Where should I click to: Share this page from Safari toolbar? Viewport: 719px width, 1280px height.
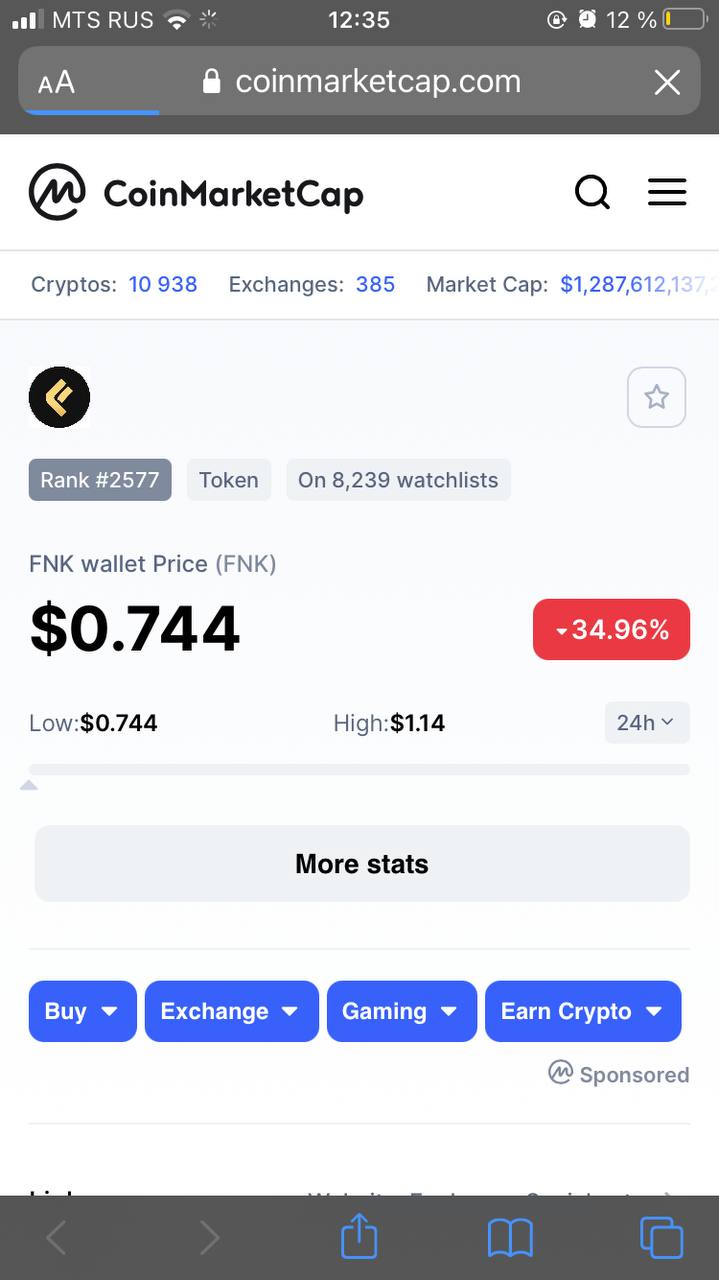pos(359,1236)
